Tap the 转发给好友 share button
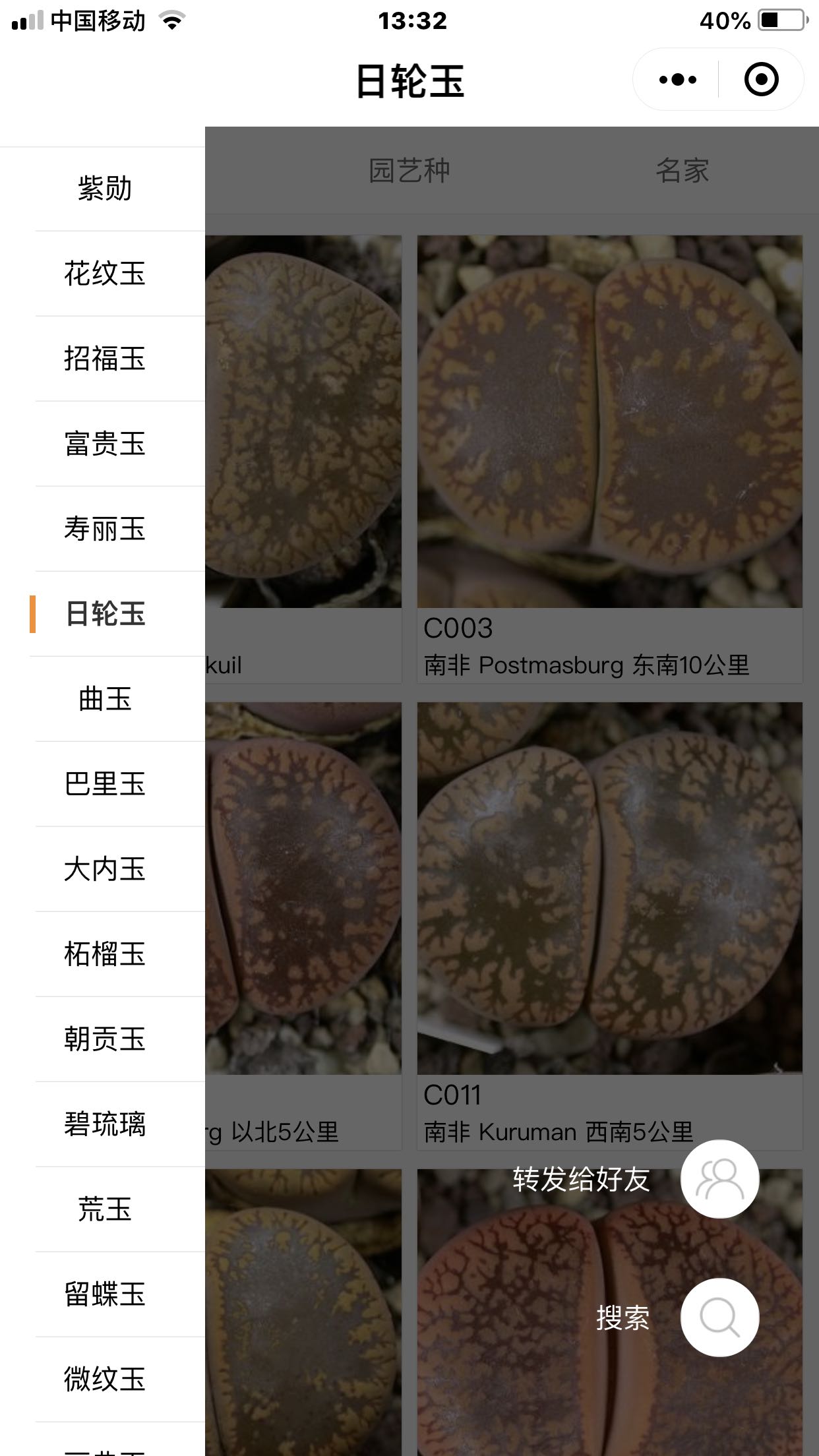This screenshot has height=1456, width=819. (x=719, y=1179)
